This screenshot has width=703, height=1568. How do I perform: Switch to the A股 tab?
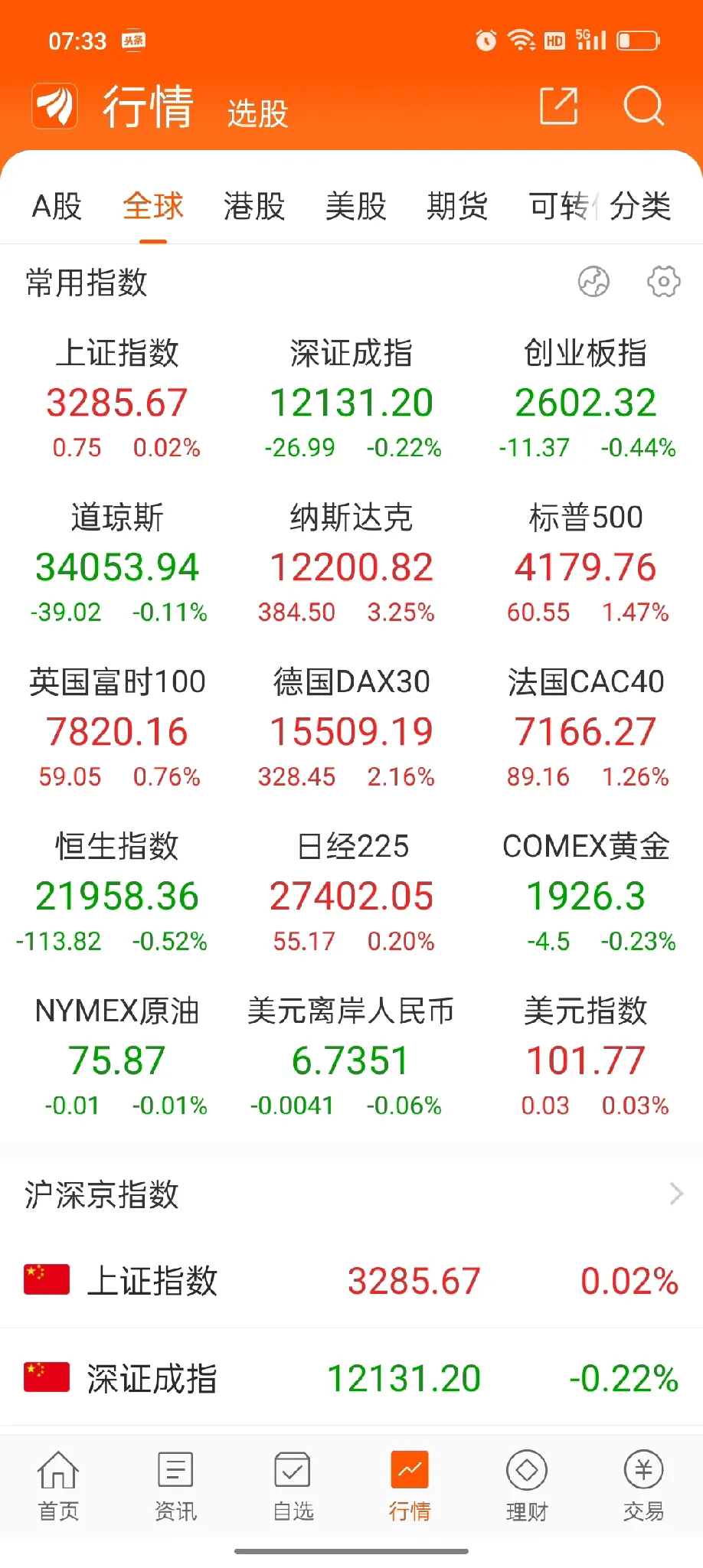coord(57,206)
